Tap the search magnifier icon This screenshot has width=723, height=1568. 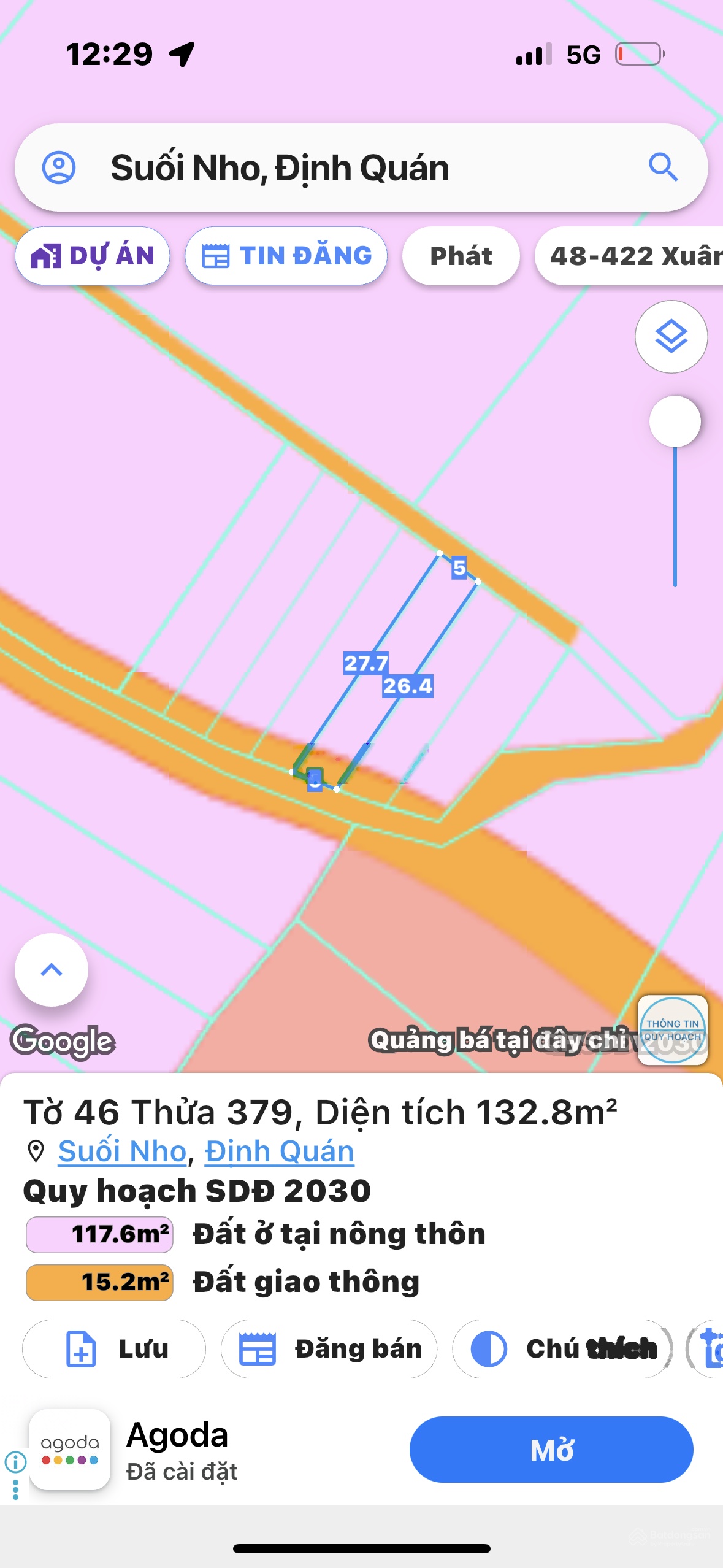tap(663, 167)
